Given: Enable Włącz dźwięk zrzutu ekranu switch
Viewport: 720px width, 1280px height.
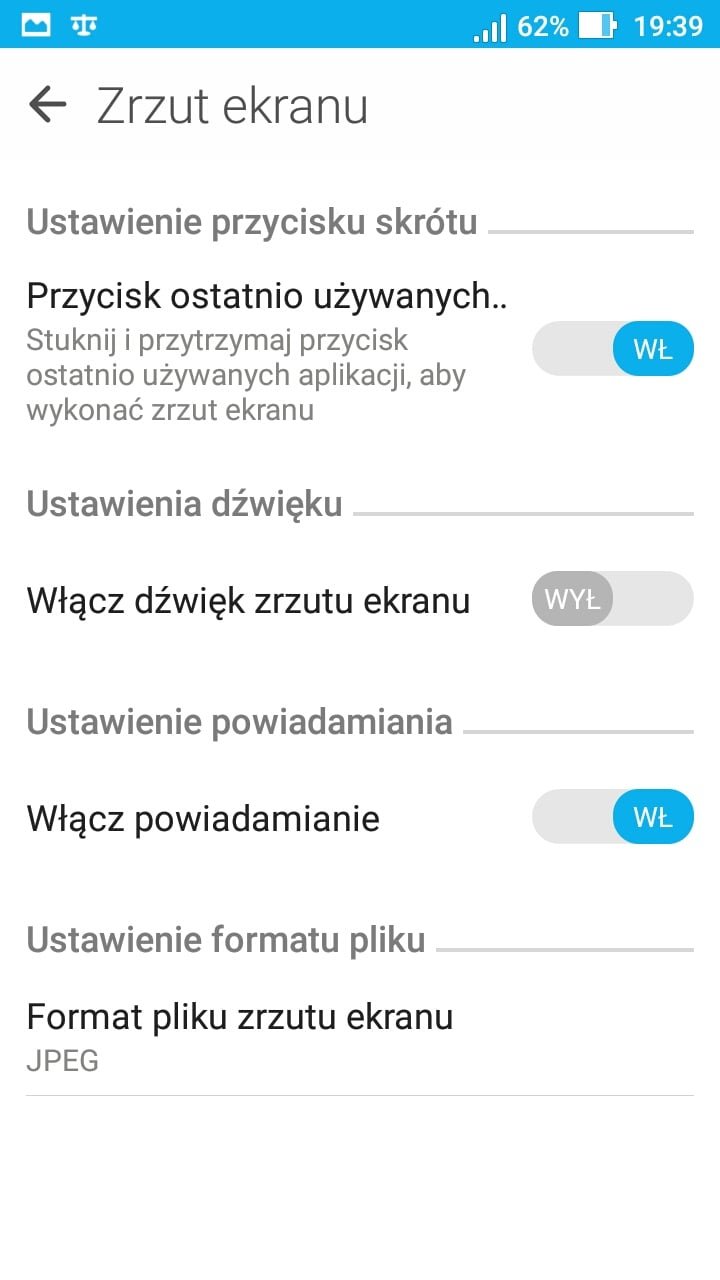Looking at the screenshot, I should coord(612,599).
